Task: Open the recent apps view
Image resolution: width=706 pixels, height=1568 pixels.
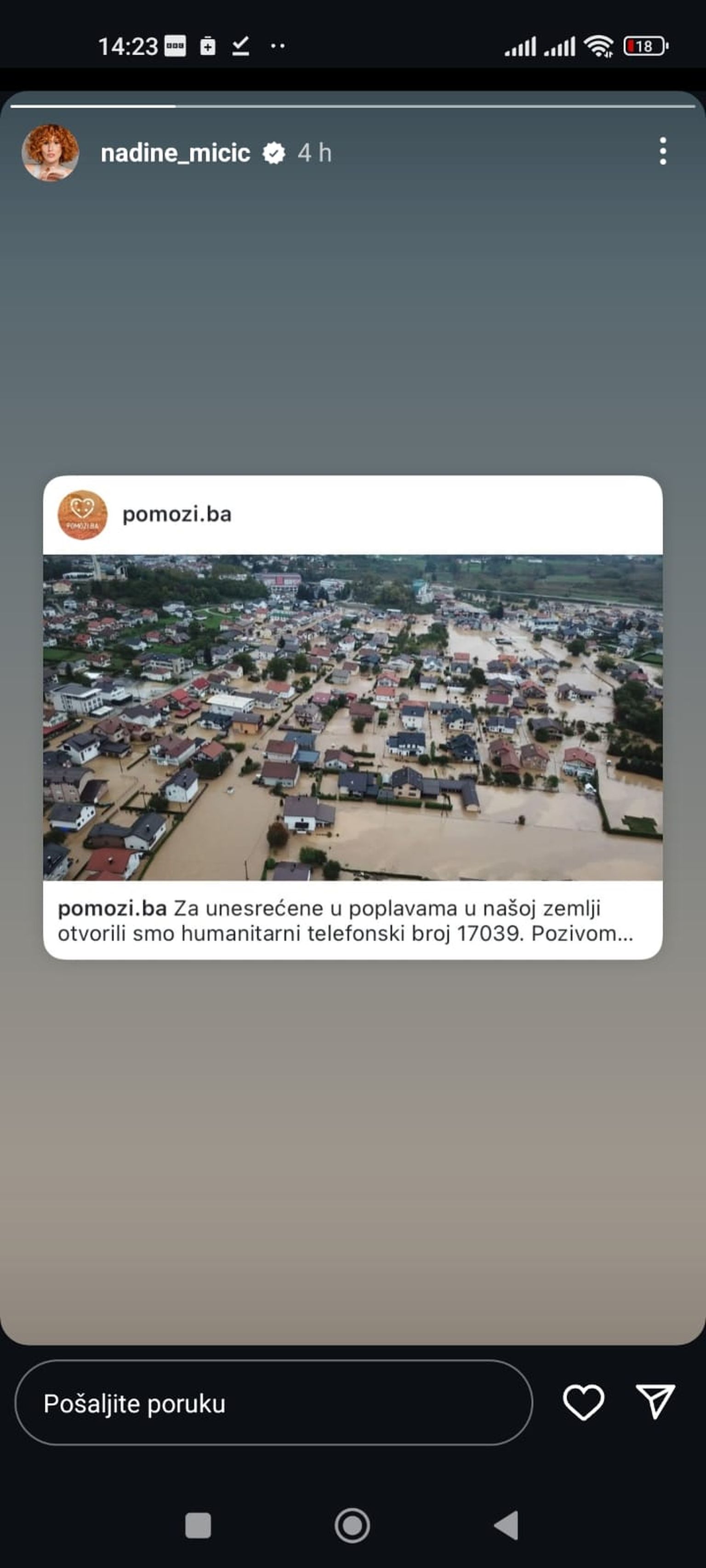Action: click(198, 1525)
